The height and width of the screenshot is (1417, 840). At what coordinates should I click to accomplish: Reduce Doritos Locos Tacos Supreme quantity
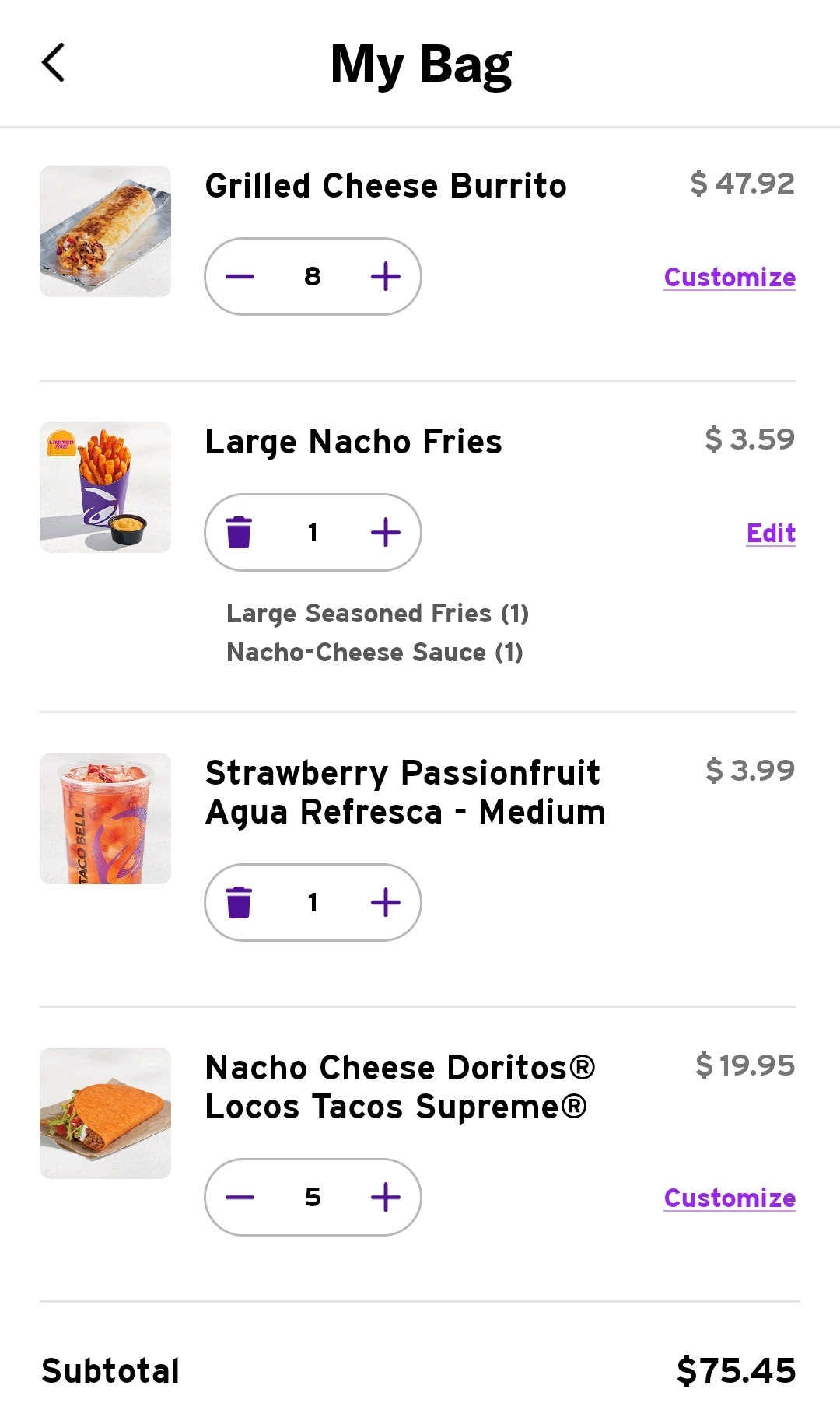coord(240,1198)
